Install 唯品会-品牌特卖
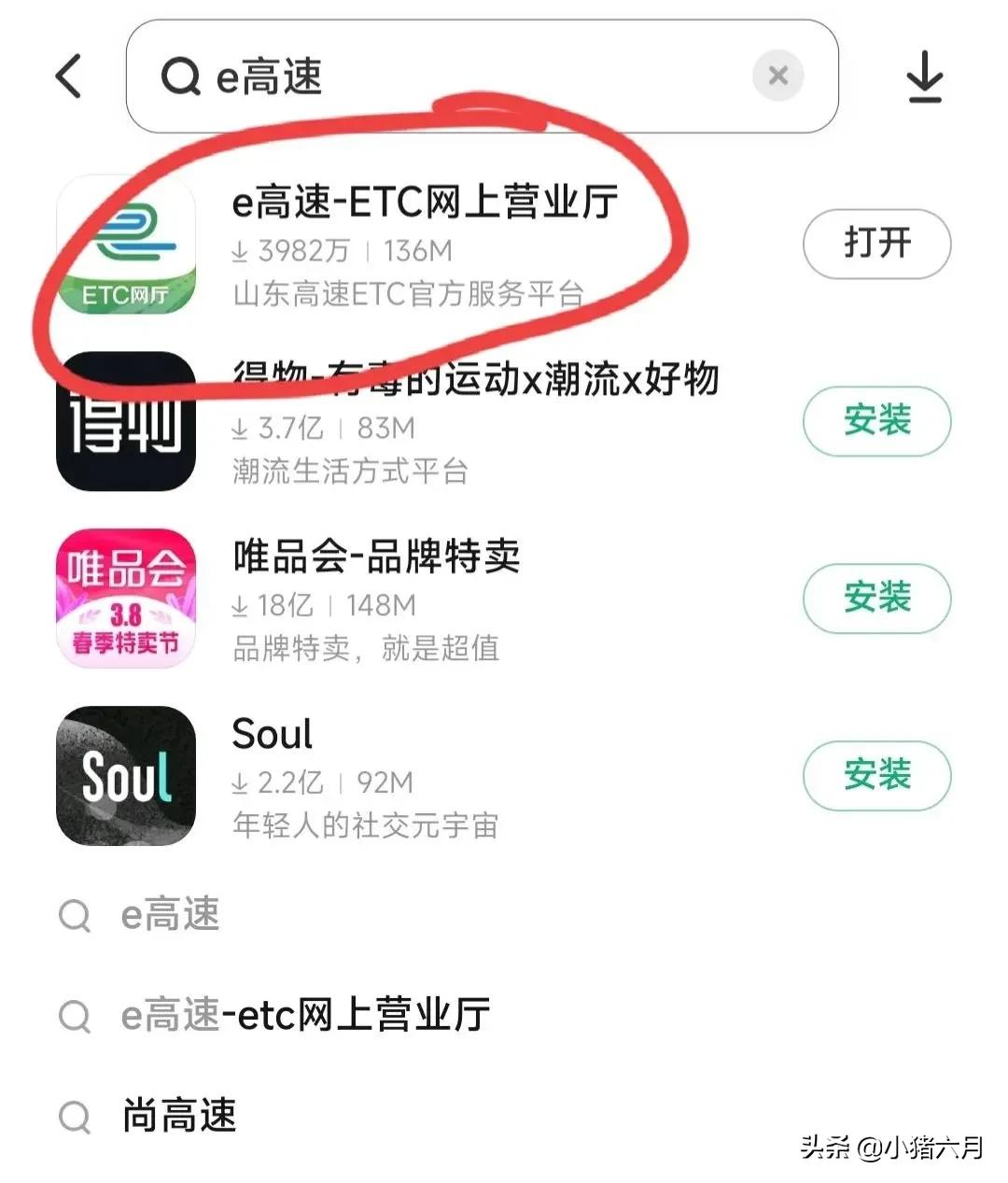 click(x=876, y=599)
